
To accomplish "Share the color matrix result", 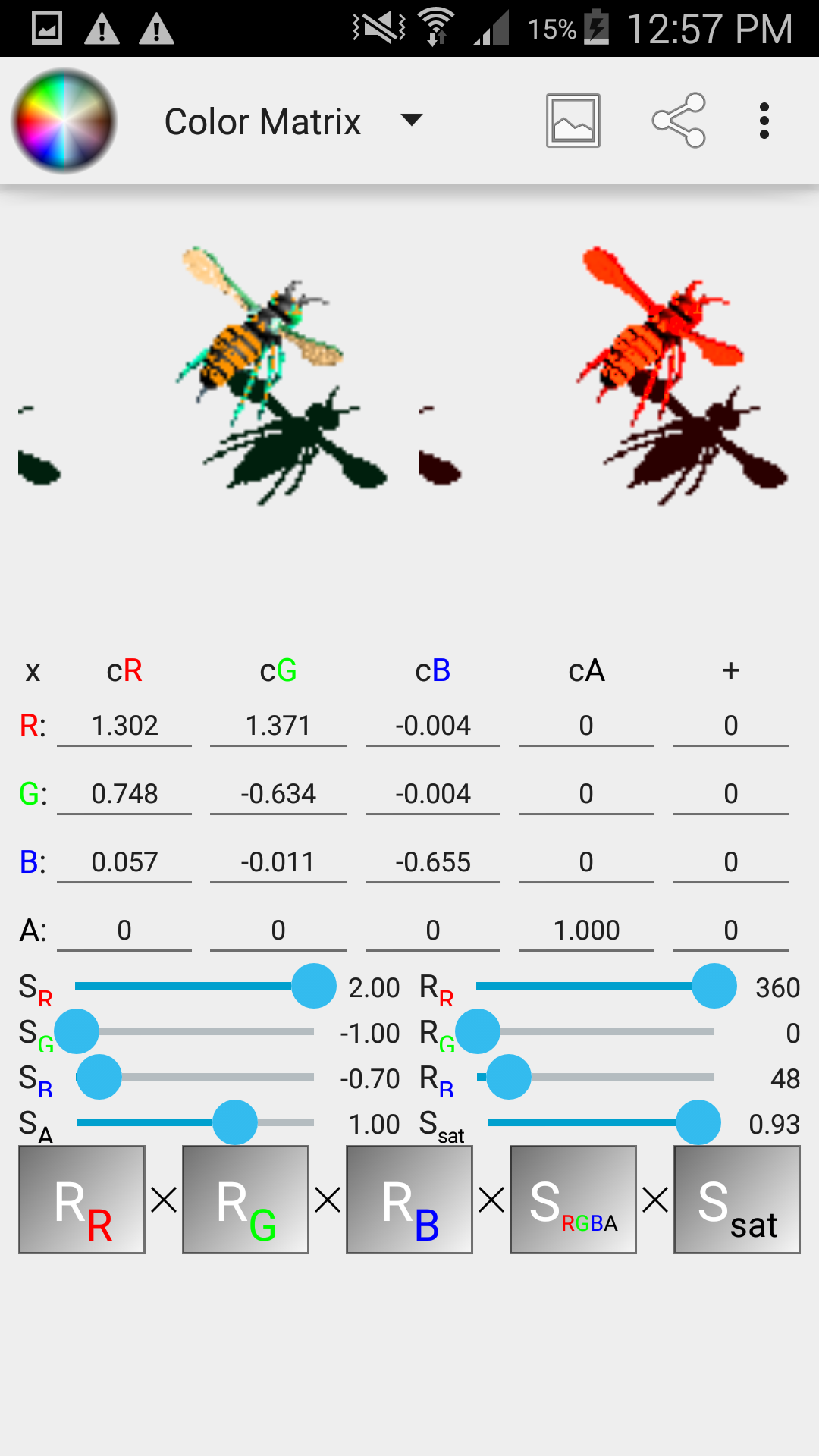I will (679, 121).
